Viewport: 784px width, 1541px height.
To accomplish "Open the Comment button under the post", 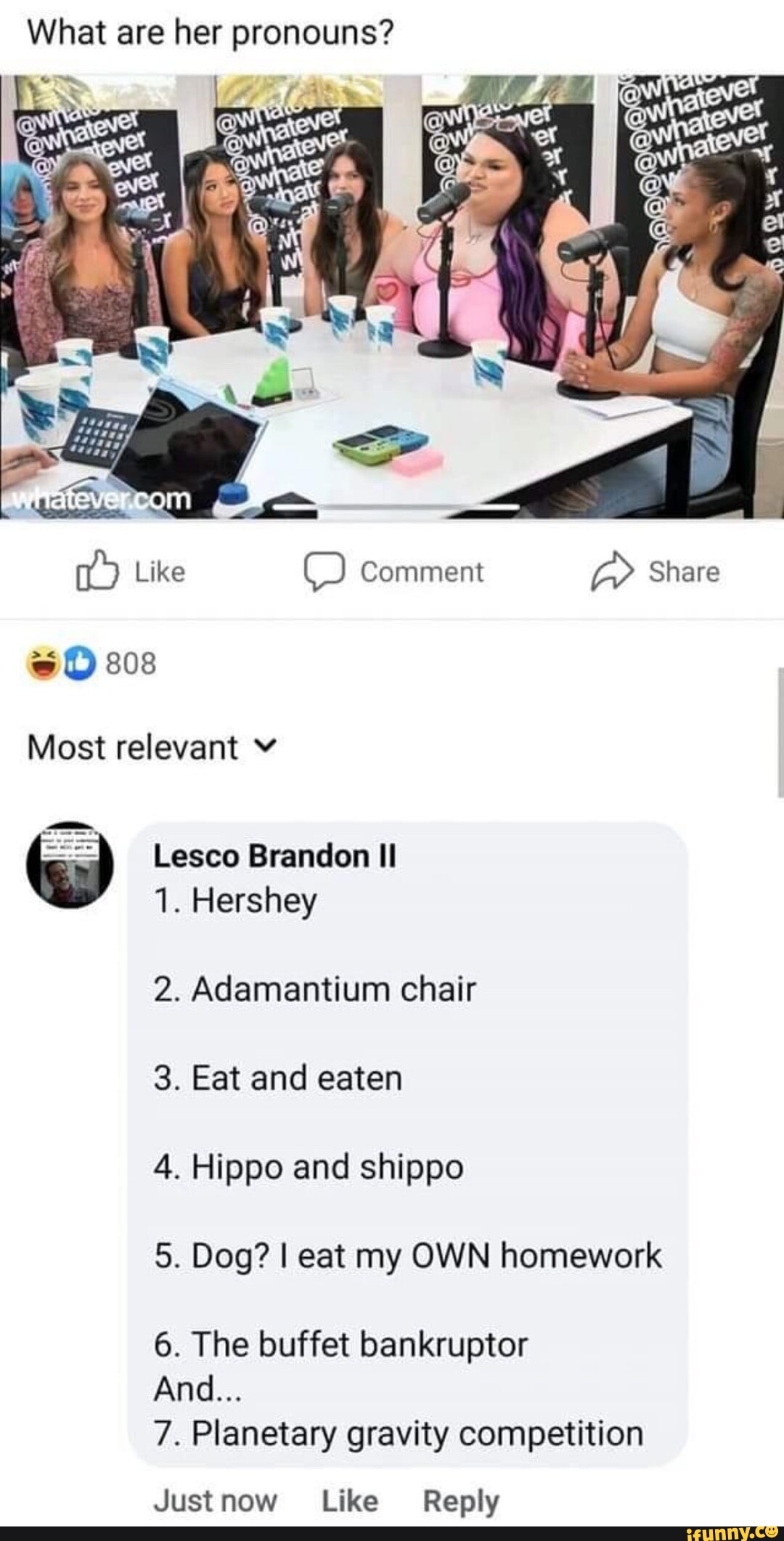I will coord(394,572).
